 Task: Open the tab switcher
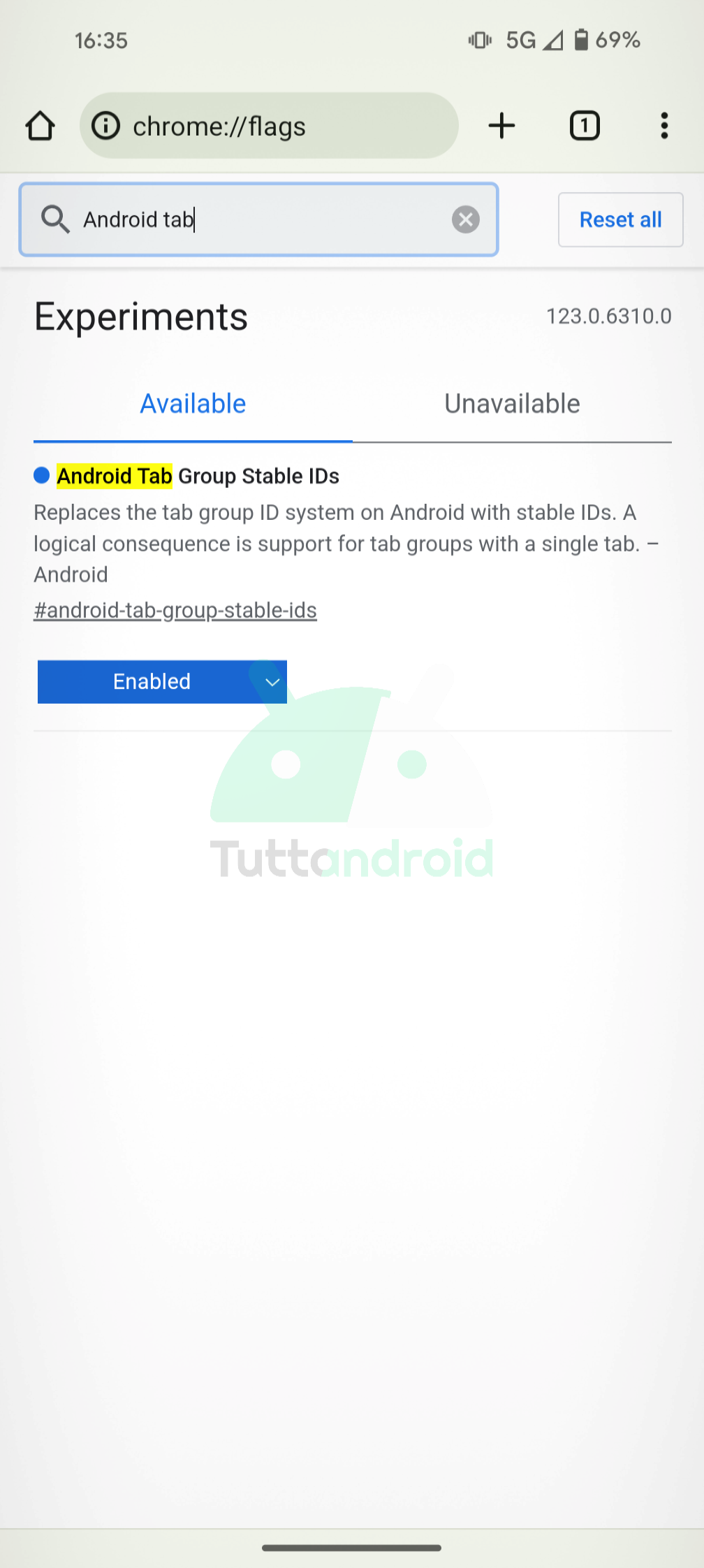tap(585, 126)
